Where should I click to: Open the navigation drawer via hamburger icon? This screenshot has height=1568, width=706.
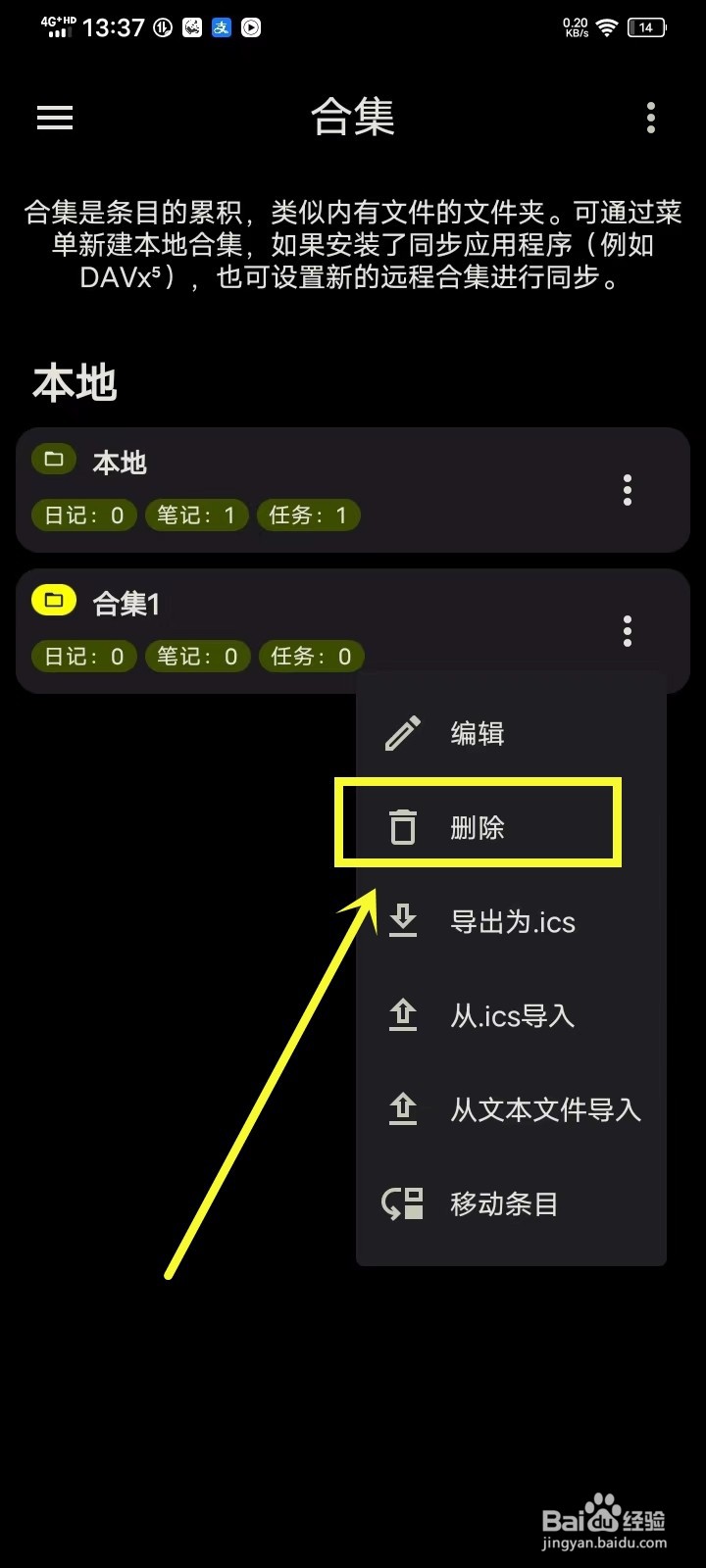[54, 118]
